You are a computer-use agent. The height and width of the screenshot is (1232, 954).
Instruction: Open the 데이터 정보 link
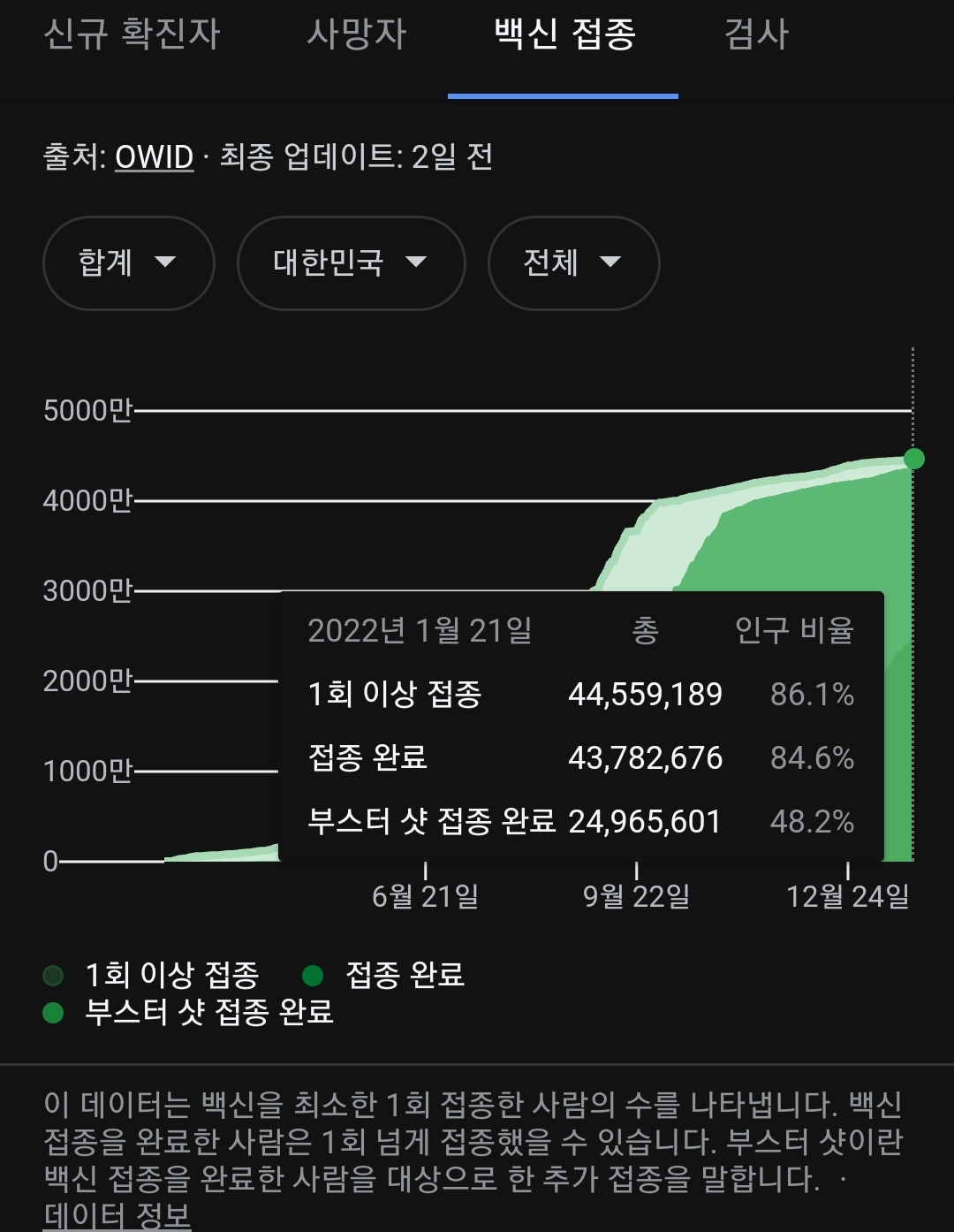coord(117,1215)
